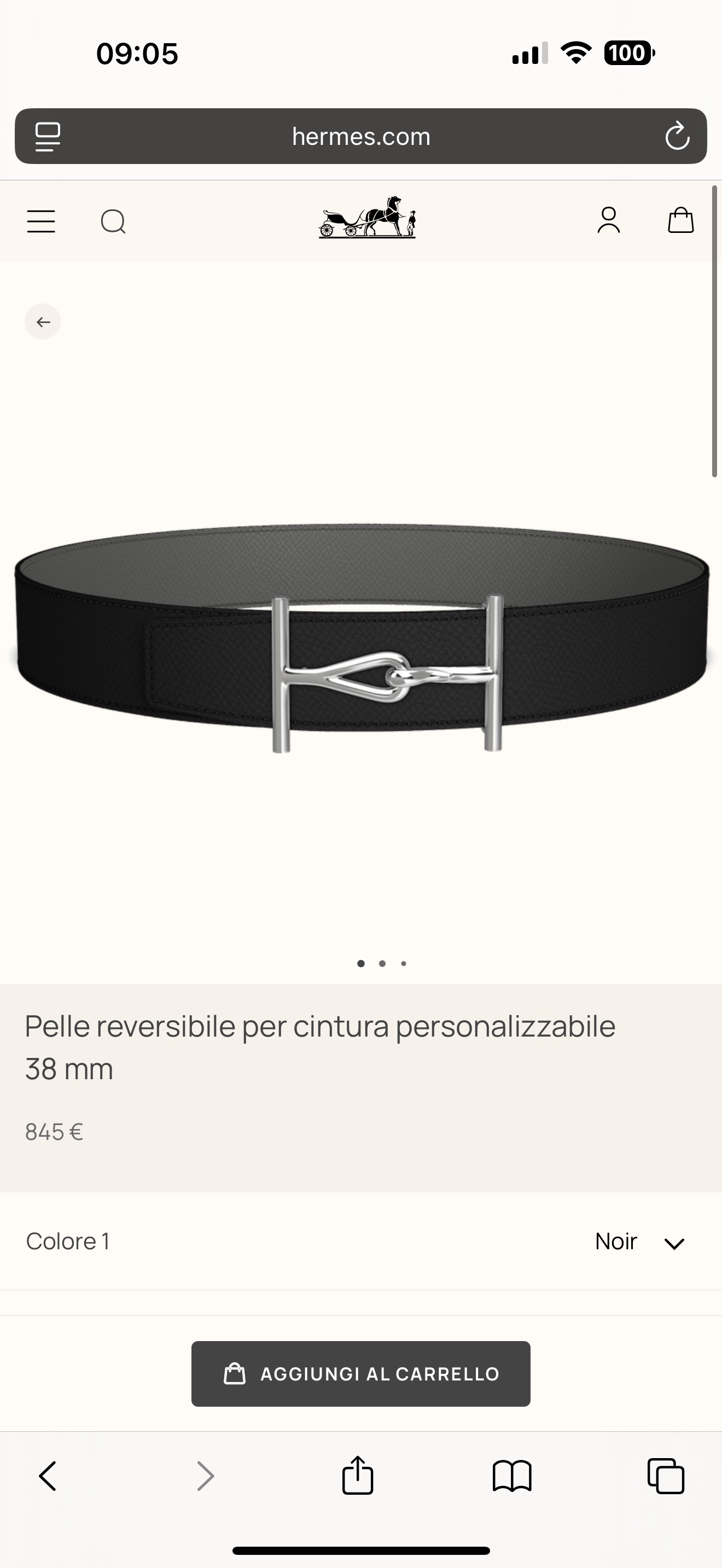The height and width of the screenshot is (1568, 722).
Task: Tap the hermes.com address bar
Action: click(360, 136)
